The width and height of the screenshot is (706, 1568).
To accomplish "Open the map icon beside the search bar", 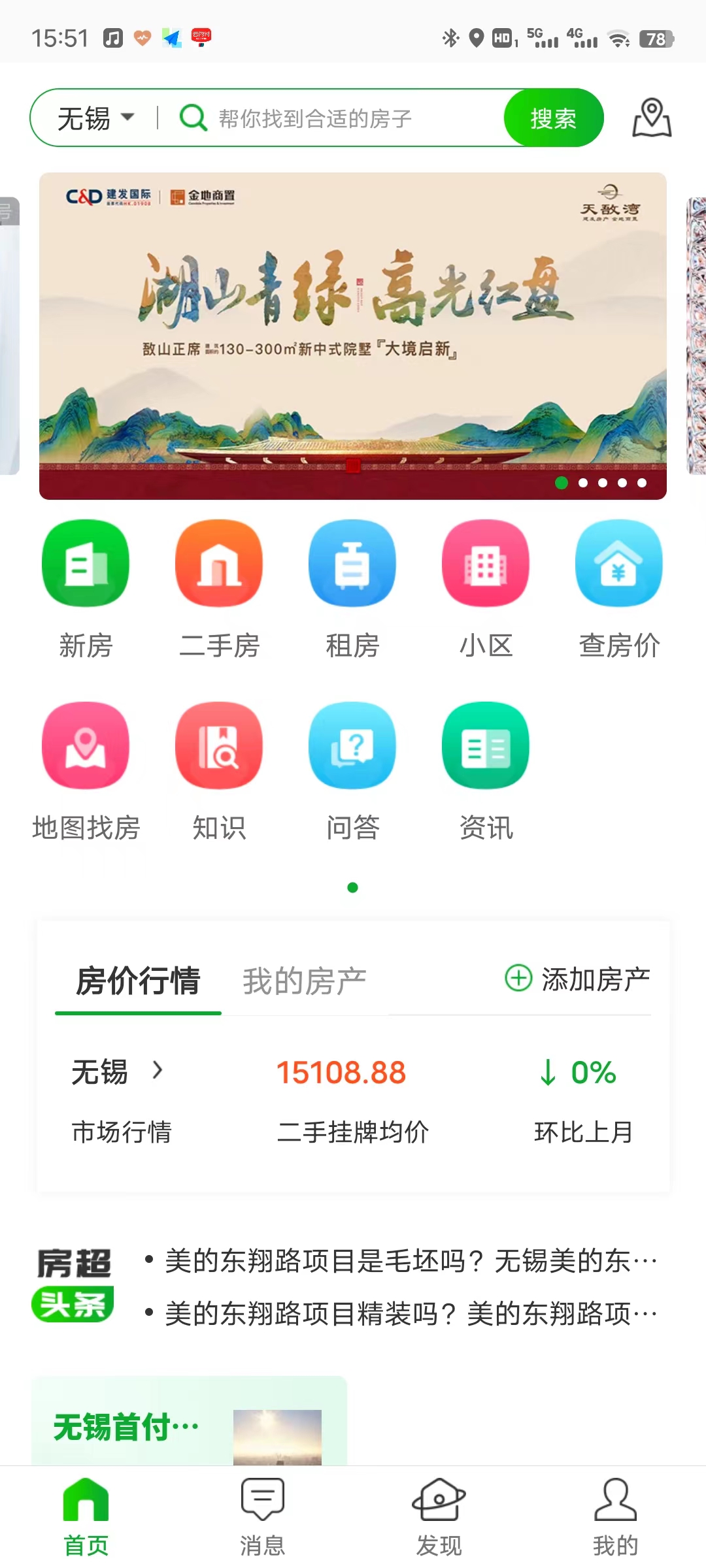I will [x=652, y=118].
